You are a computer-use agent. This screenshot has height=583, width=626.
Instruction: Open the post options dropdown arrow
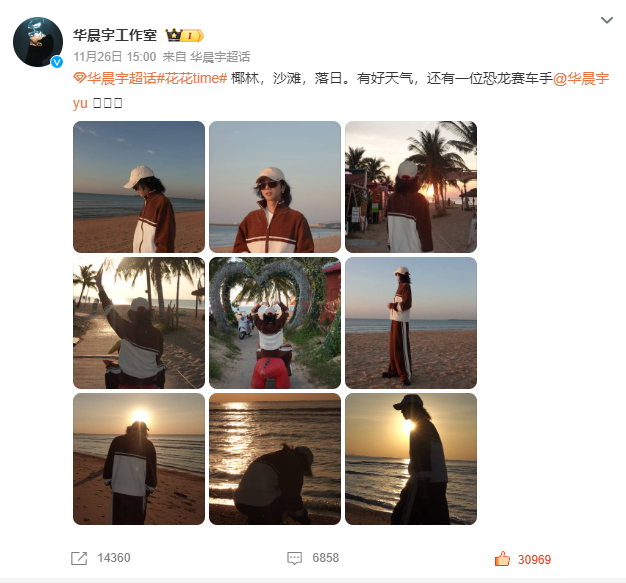click(606, 20)
